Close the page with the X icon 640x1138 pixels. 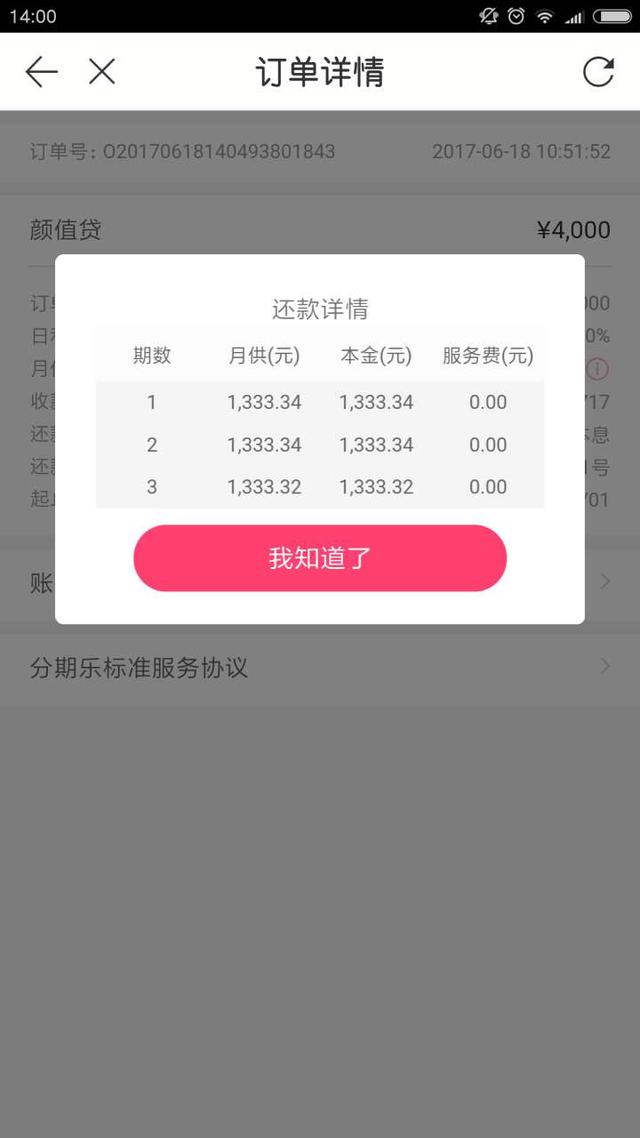pyautogui.click(x=102, y=71)
